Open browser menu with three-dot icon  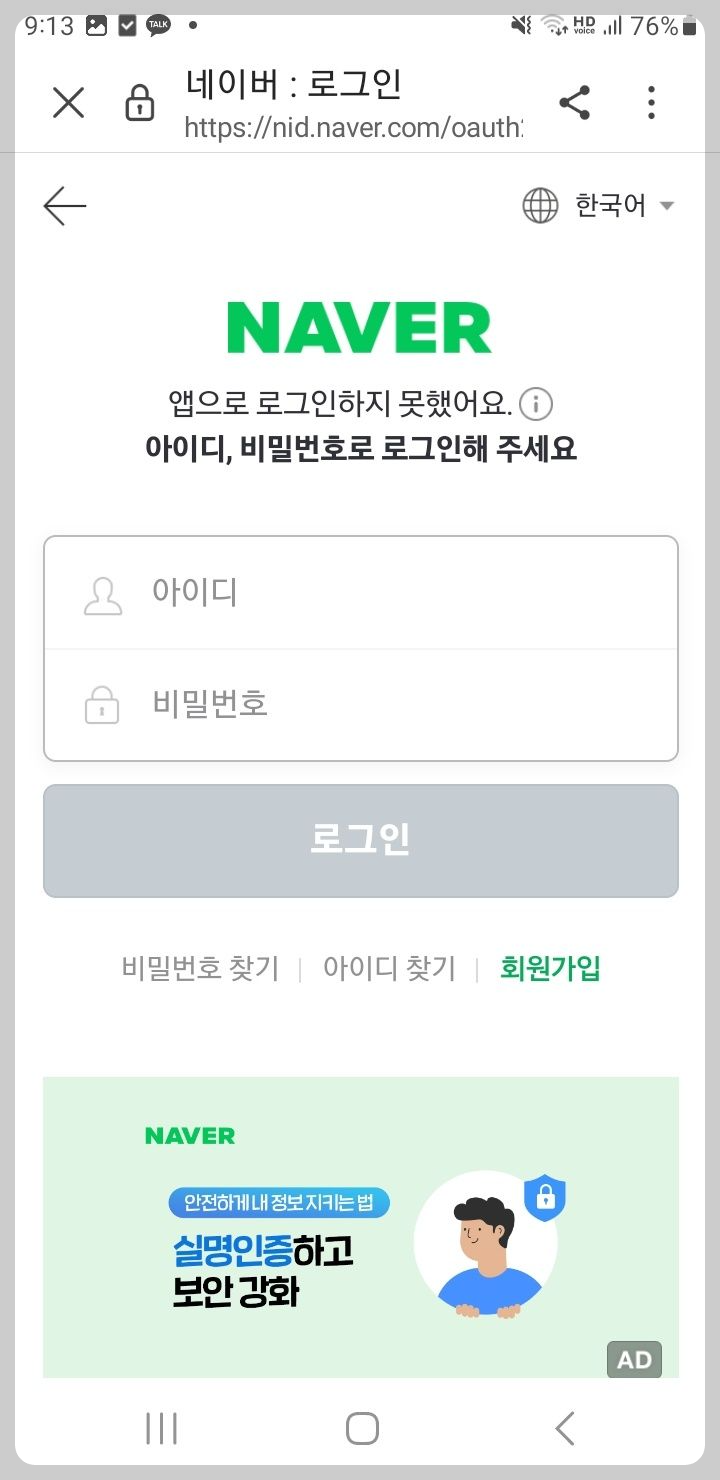click(651, 102)
